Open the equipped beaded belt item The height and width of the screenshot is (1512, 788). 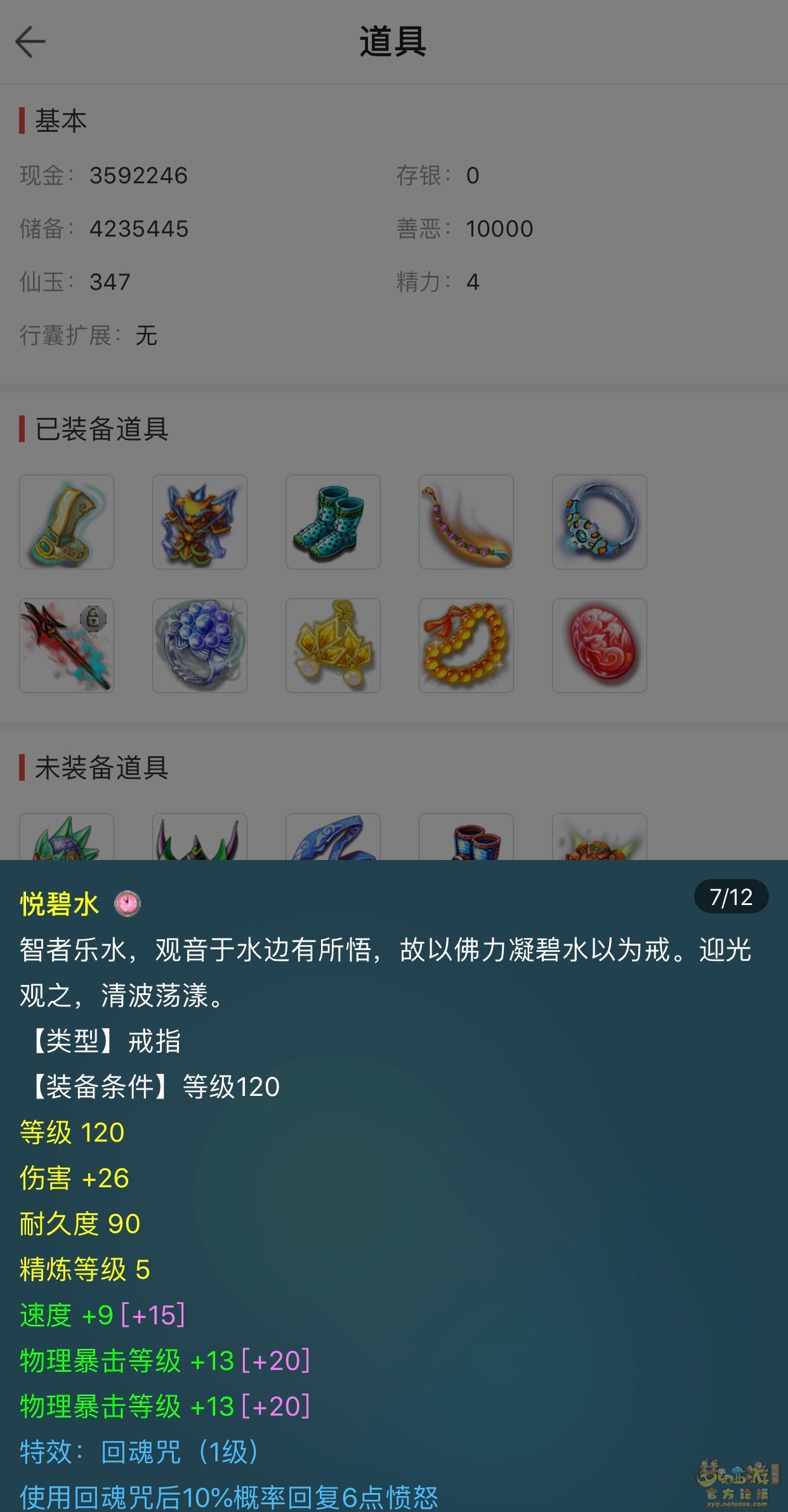point(466,522)
